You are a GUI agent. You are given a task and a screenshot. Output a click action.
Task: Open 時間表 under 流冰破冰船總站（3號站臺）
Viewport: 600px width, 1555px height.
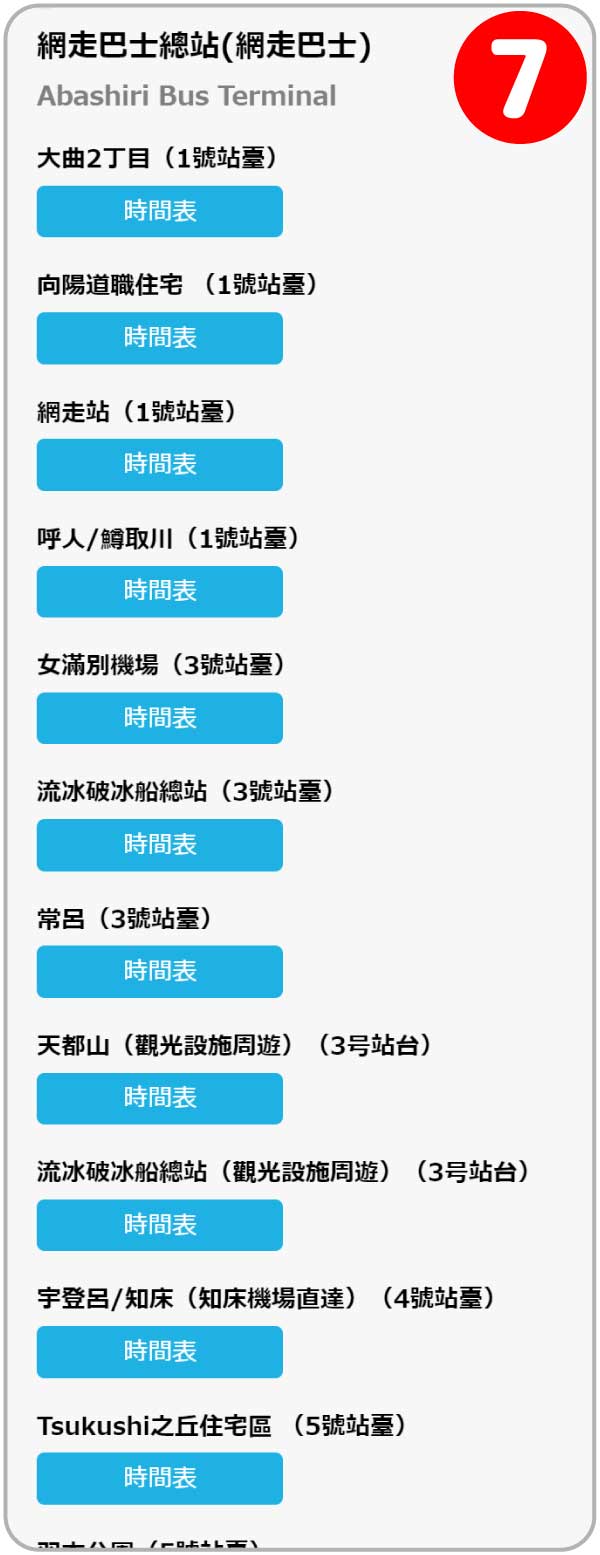160,844
